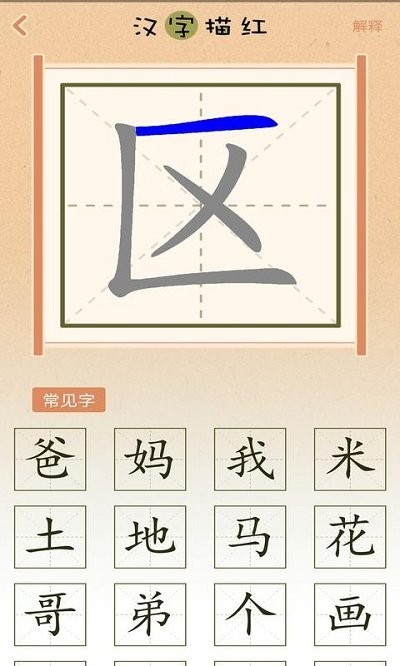Choose the character 妈
The image size is (400, 666).
coord(150,459)
